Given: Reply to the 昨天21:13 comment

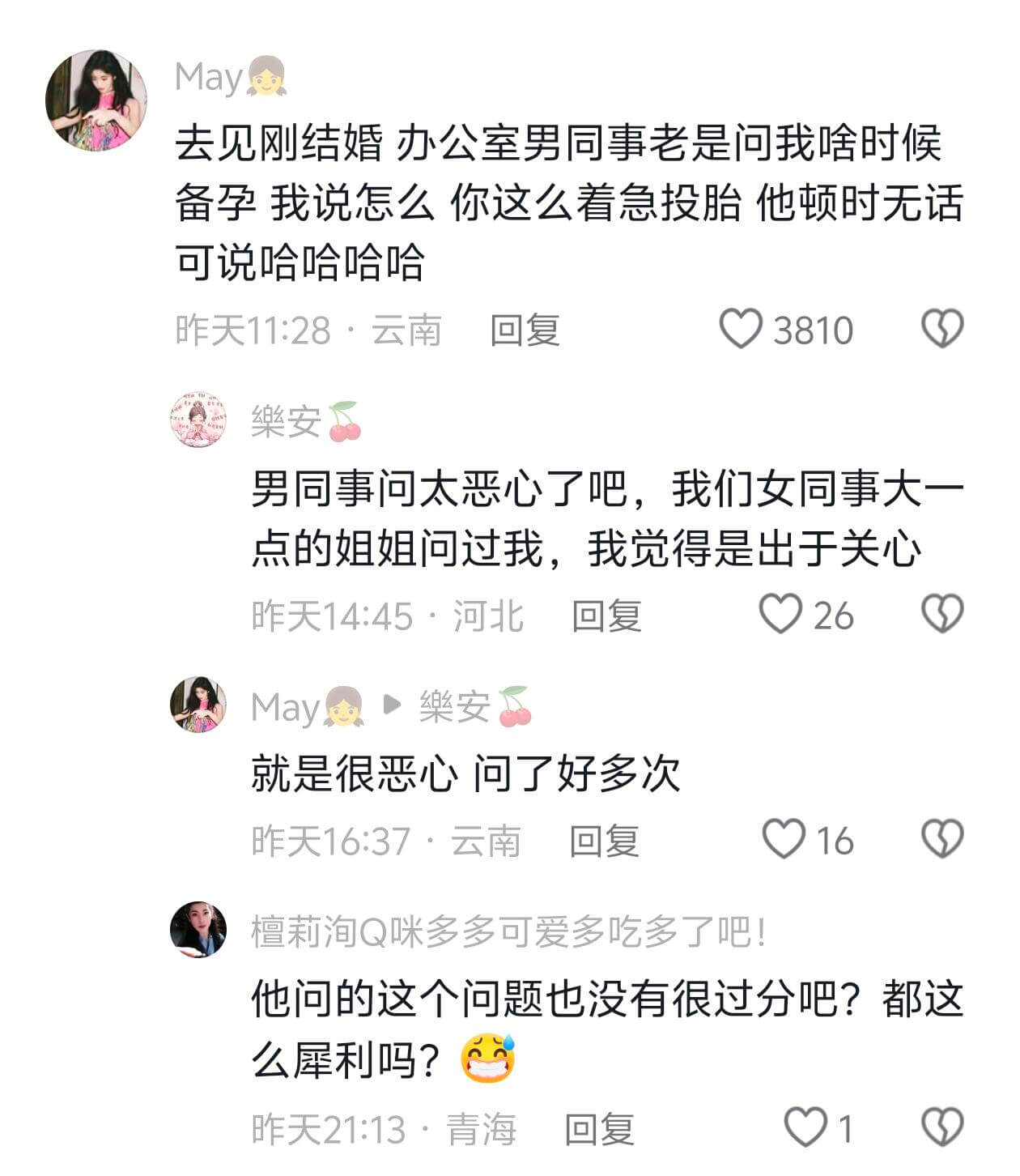Looking at the screenshot, I should pos(601,1127).
